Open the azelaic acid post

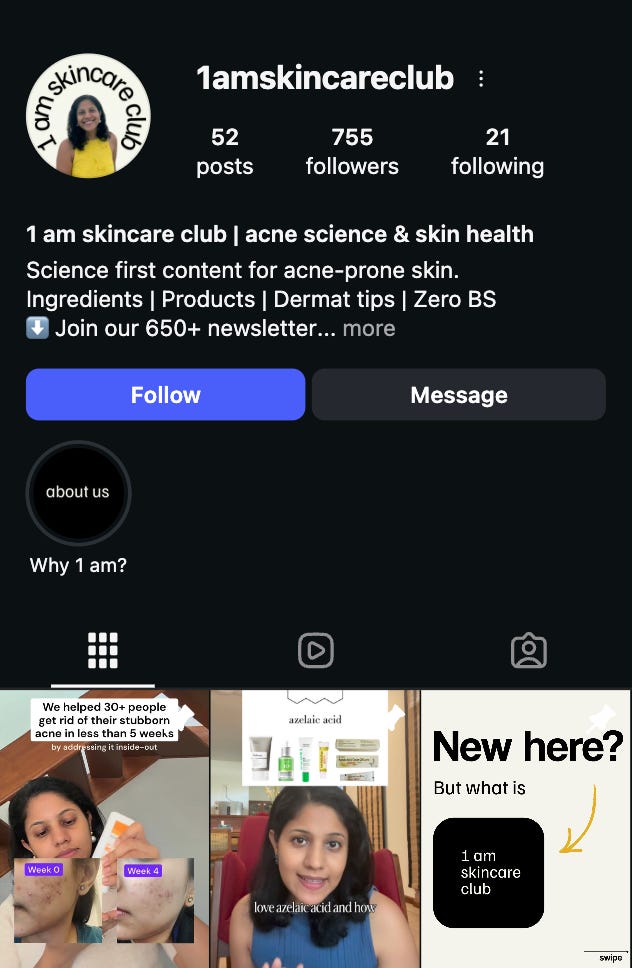click(x=315, y=830)
